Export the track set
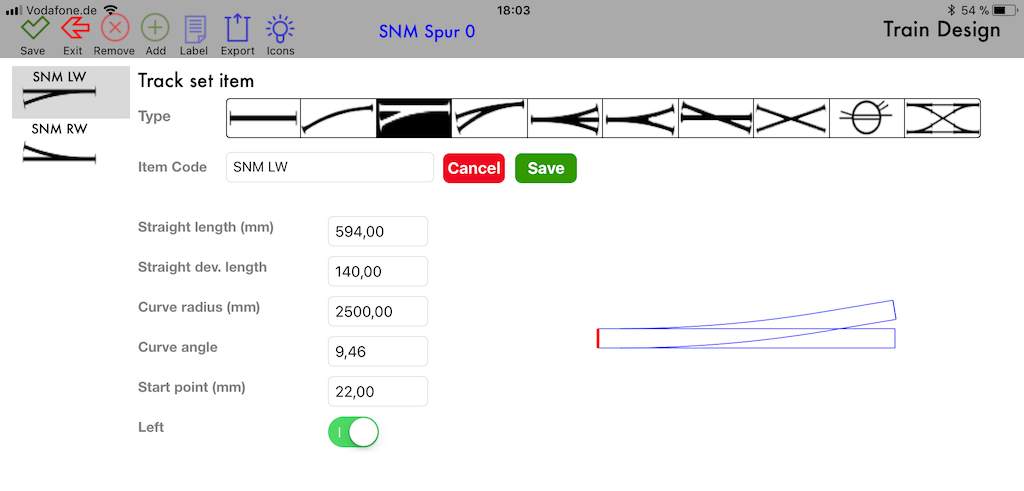 tap(238, 33)
